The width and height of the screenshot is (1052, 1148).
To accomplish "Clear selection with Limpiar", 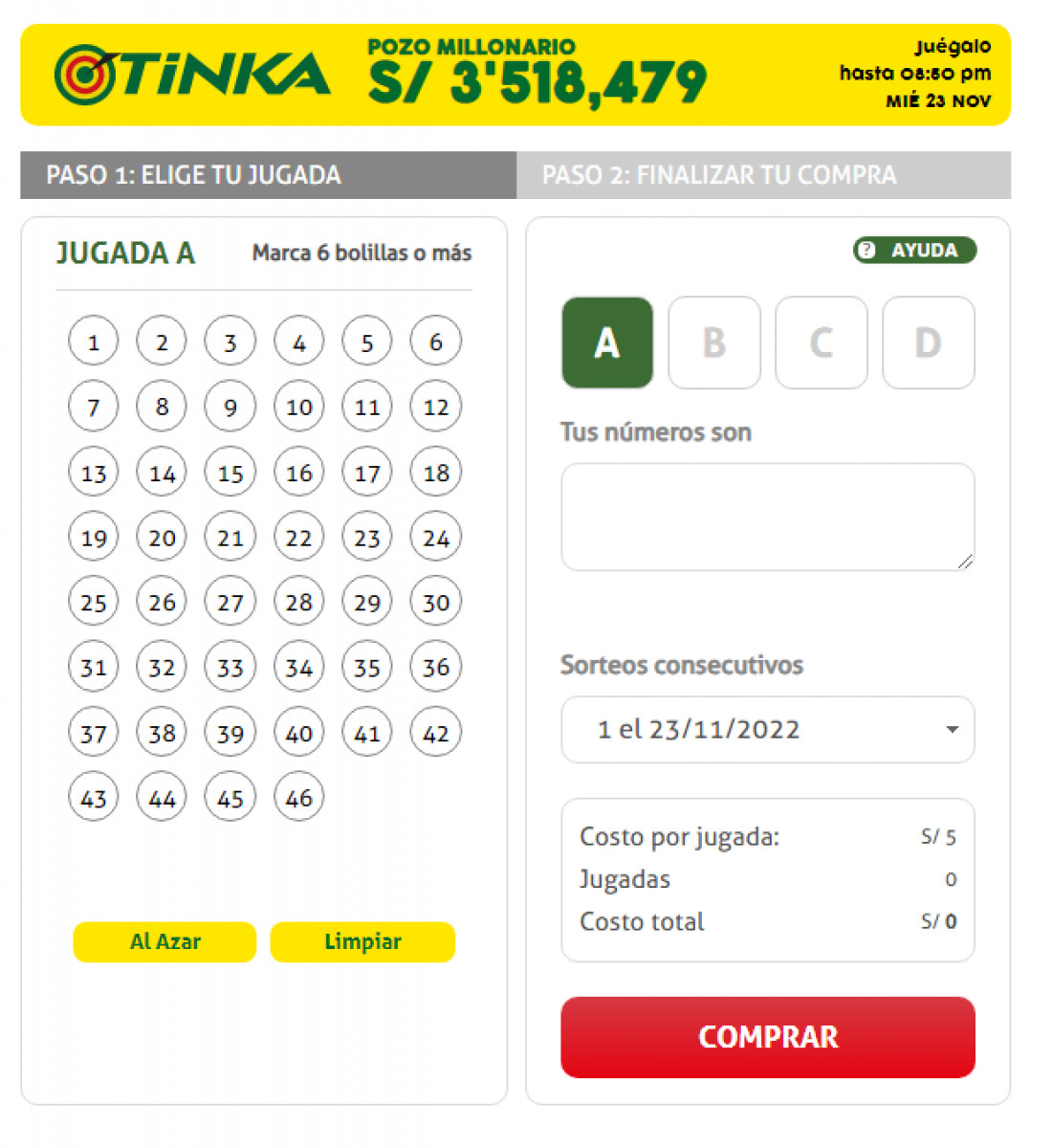I will [x=362, y=941].
